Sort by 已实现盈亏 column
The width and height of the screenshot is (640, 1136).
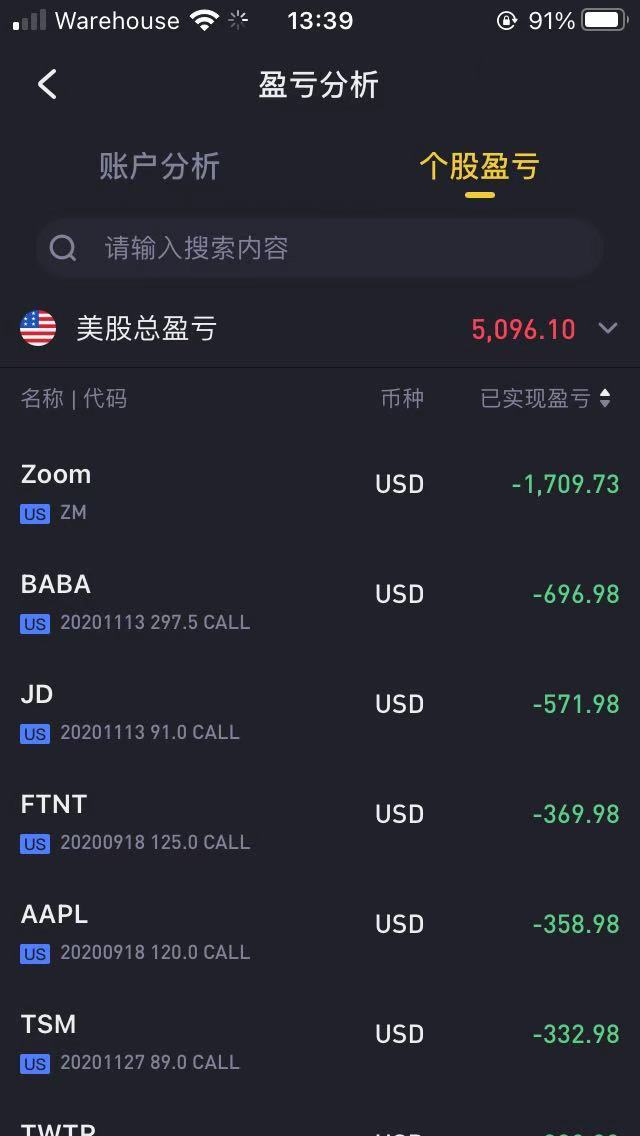pyautogui.click(x=546, y=398)
